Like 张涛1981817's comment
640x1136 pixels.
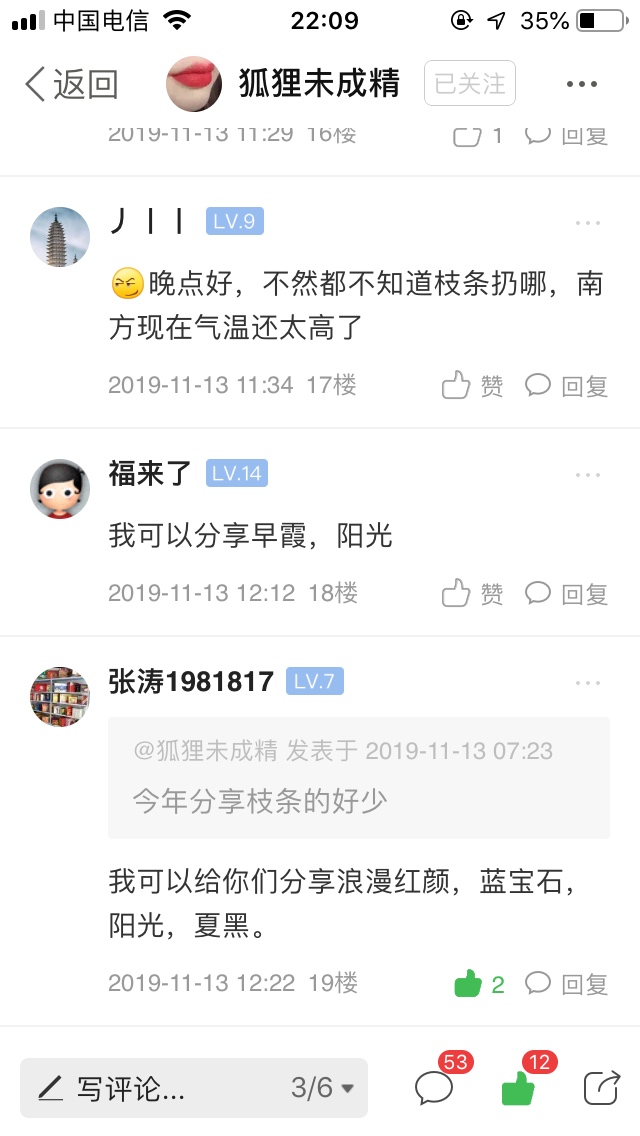pos(478,984)
